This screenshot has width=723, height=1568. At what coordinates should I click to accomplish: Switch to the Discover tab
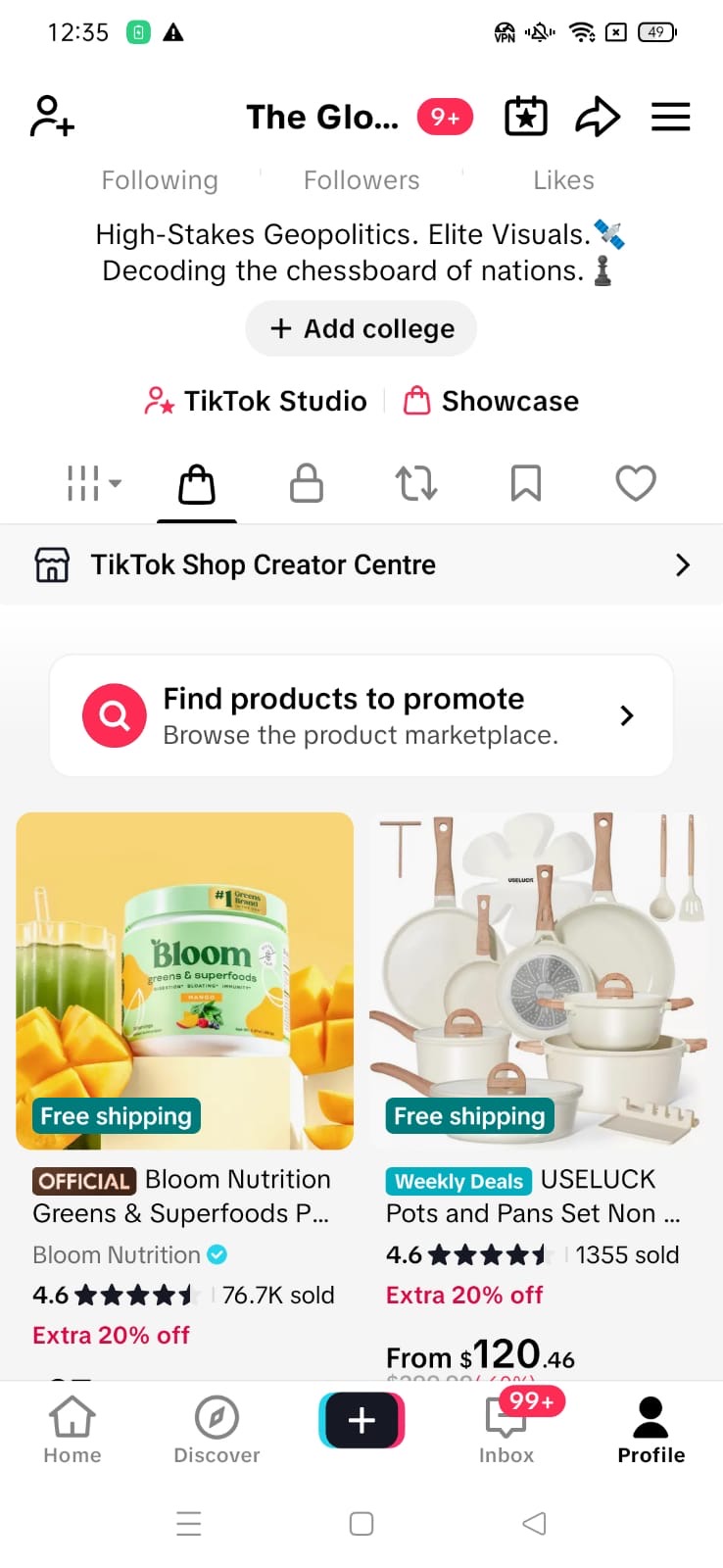point(217,1430)
